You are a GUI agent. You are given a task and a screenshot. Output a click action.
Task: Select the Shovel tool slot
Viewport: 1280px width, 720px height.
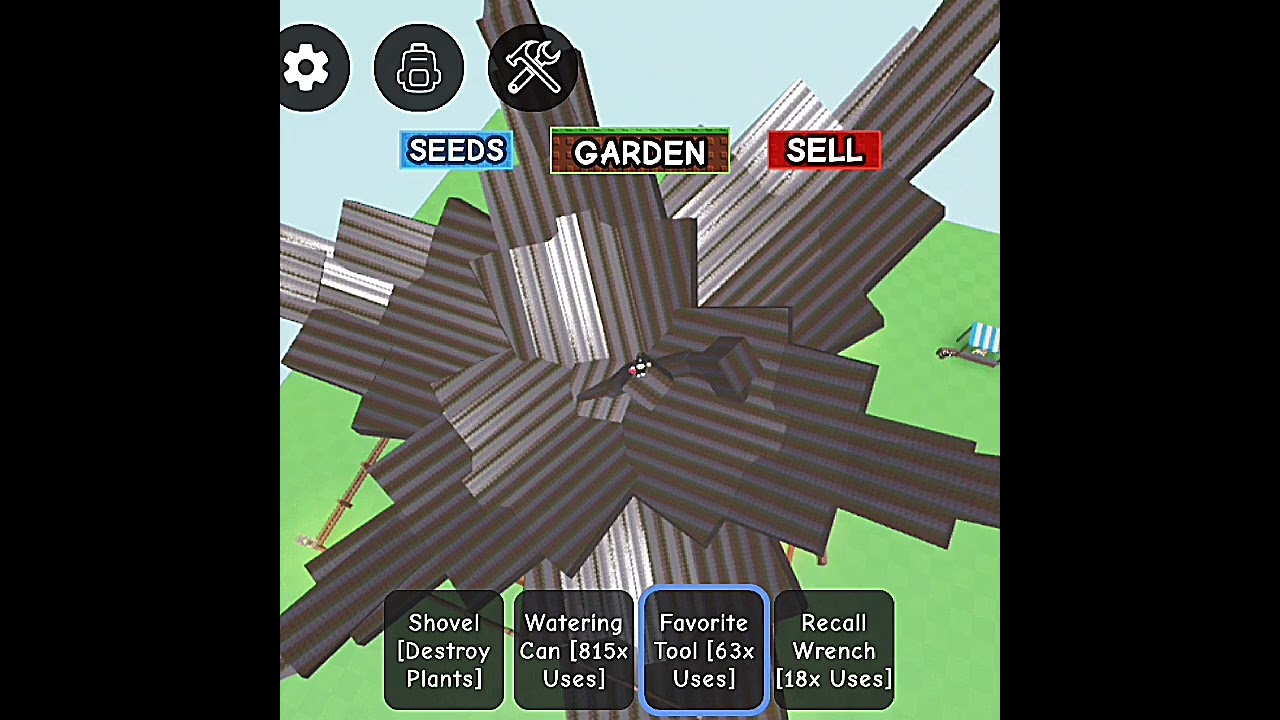click(x=444, y=650)
